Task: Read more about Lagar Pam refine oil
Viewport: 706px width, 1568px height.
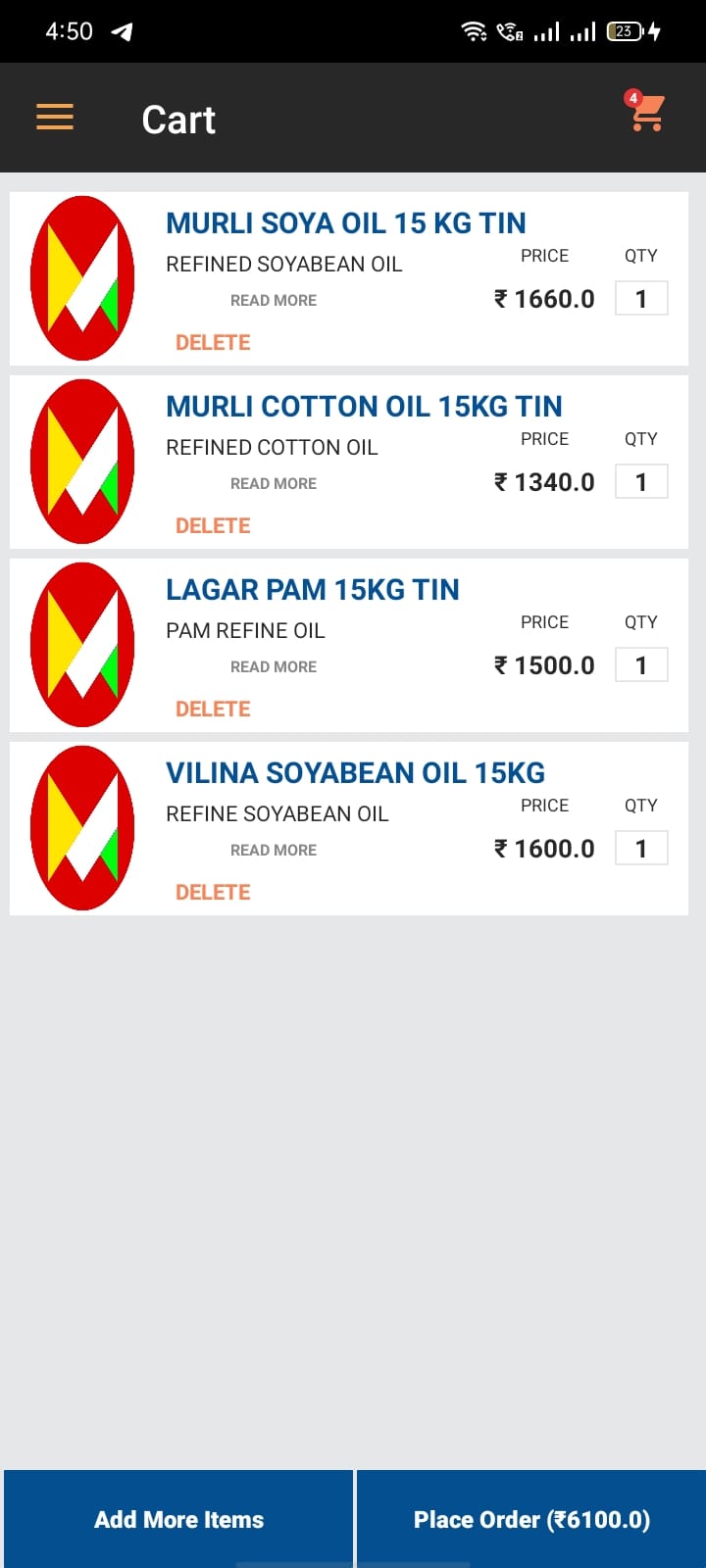Action: pos(274,666)
